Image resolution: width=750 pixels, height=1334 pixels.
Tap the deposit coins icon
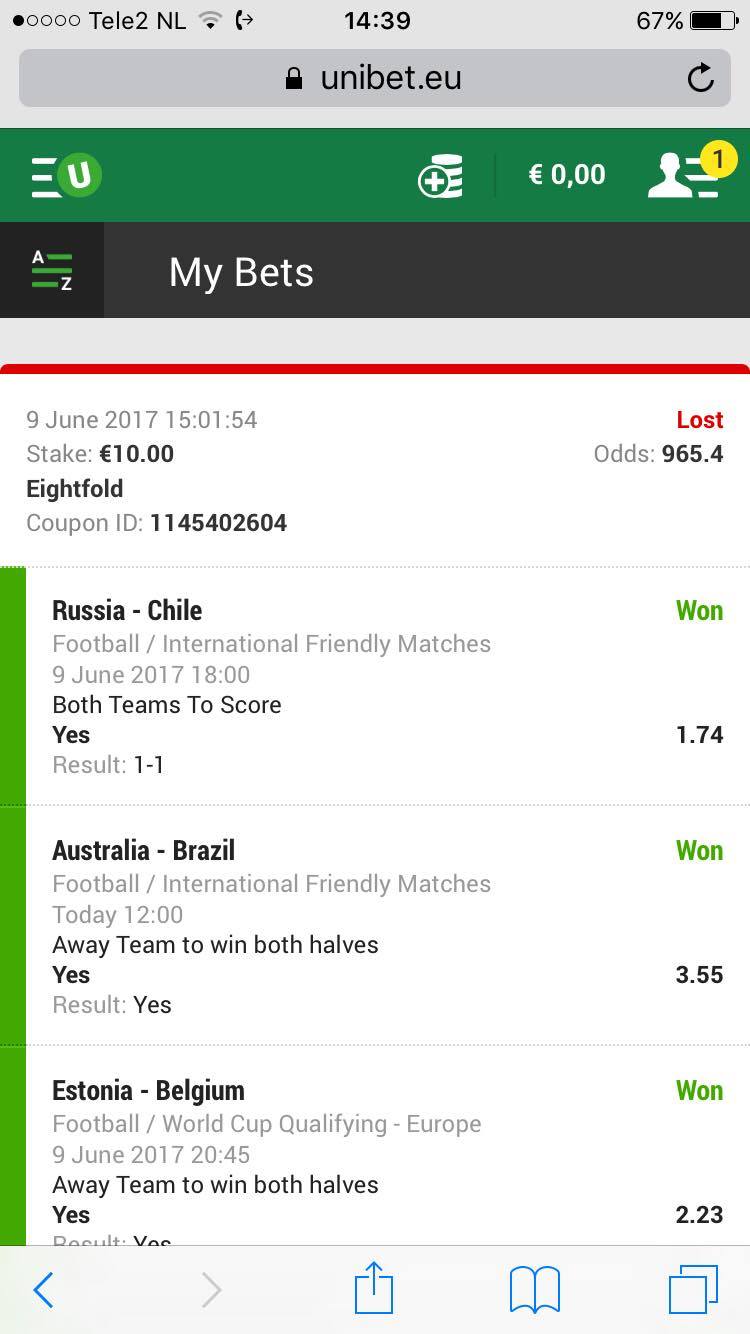pyautogui.click(x=441, y=177)
